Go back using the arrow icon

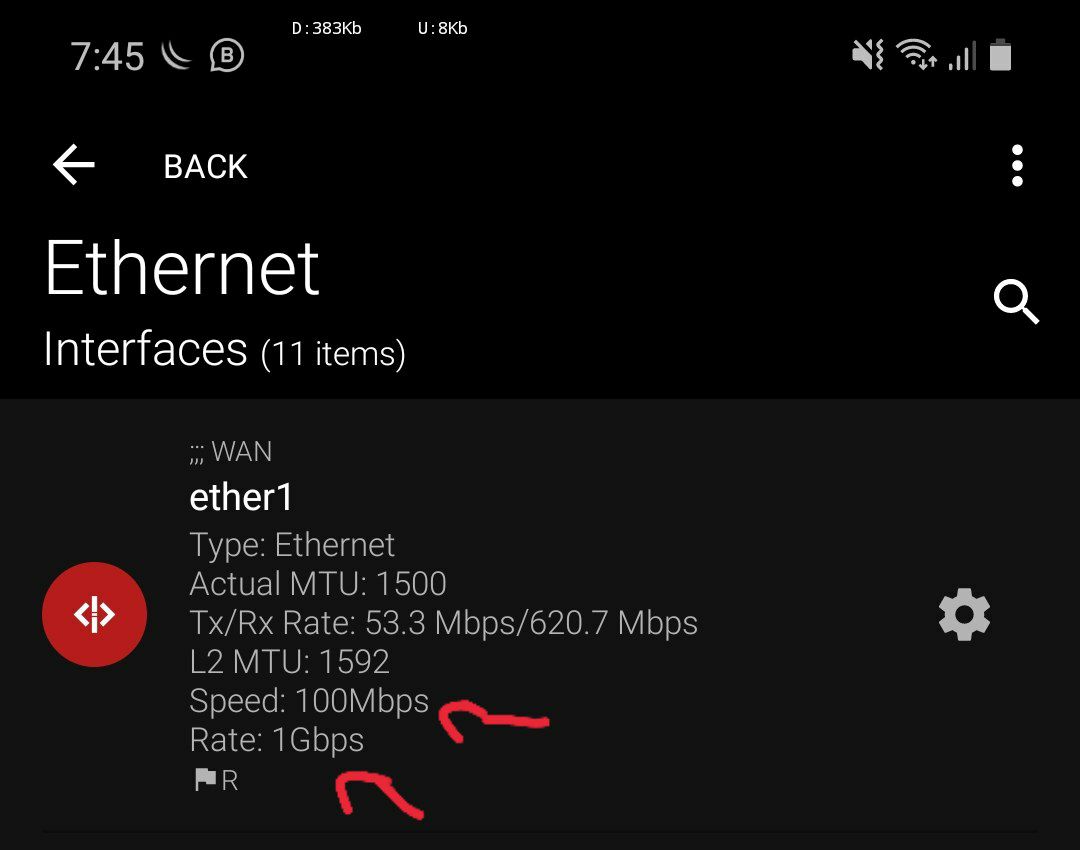click(x=74, y=165)
